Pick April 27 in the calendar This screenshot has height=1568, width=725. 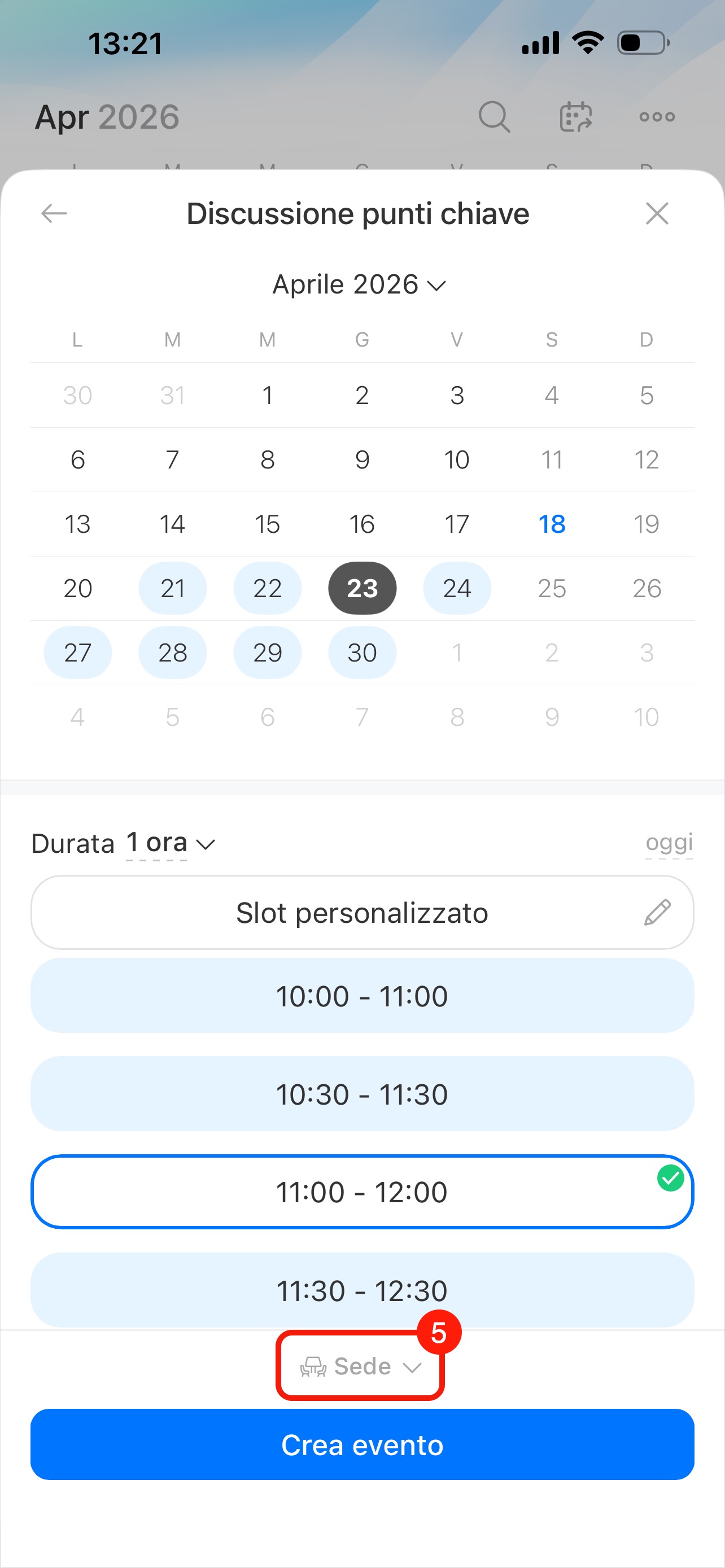tap(77, 652)
